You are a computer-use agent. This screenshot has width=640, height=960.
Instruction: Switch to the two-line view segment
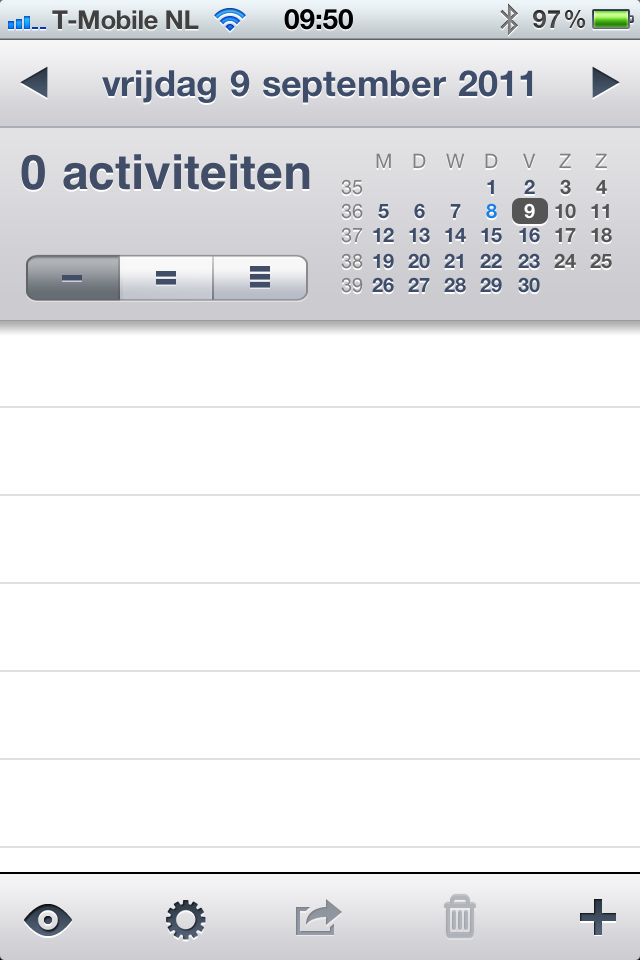coord(166,279)
